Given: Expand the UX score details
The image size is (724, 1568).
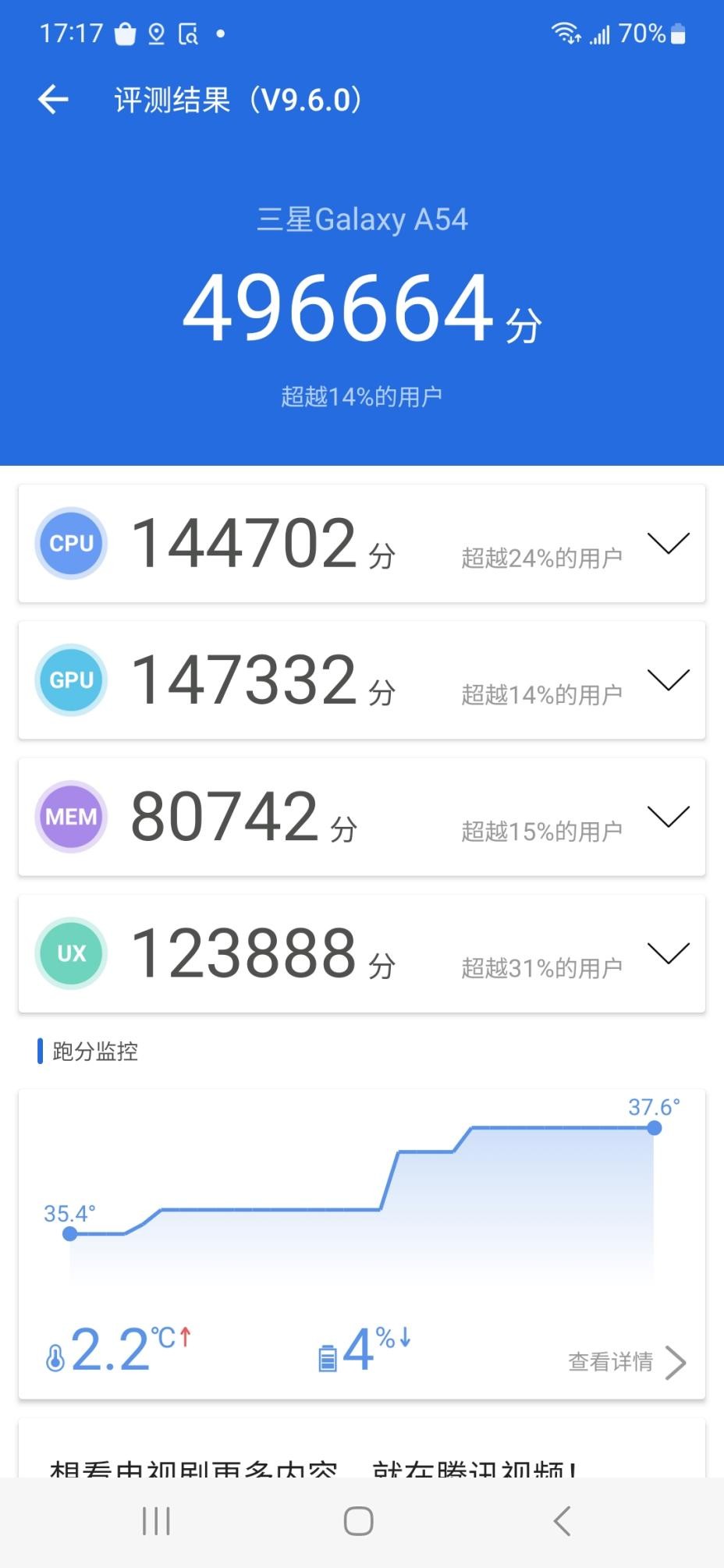Looking at the screenshot, I should point(669,953).
